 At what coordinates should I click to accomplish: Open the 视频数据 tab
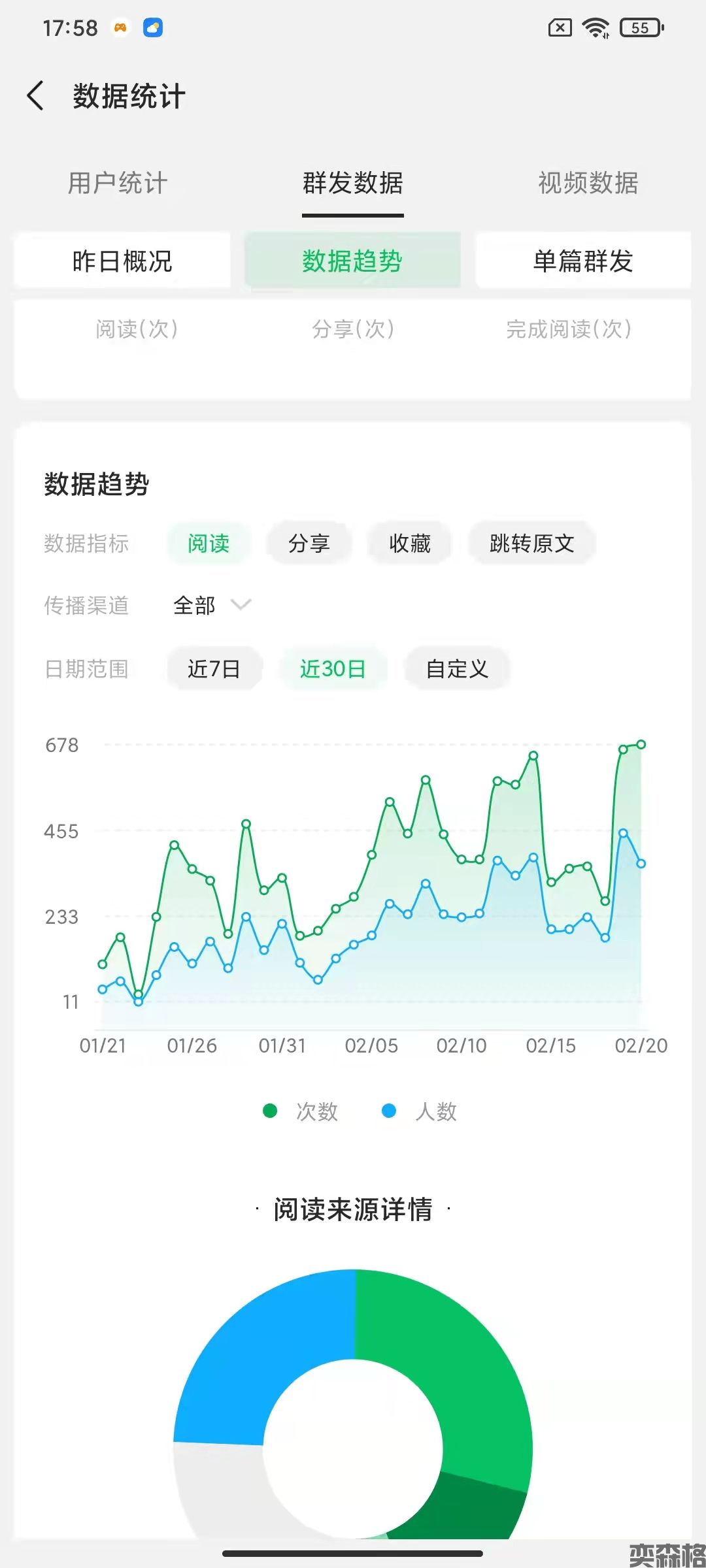[588, 183]
